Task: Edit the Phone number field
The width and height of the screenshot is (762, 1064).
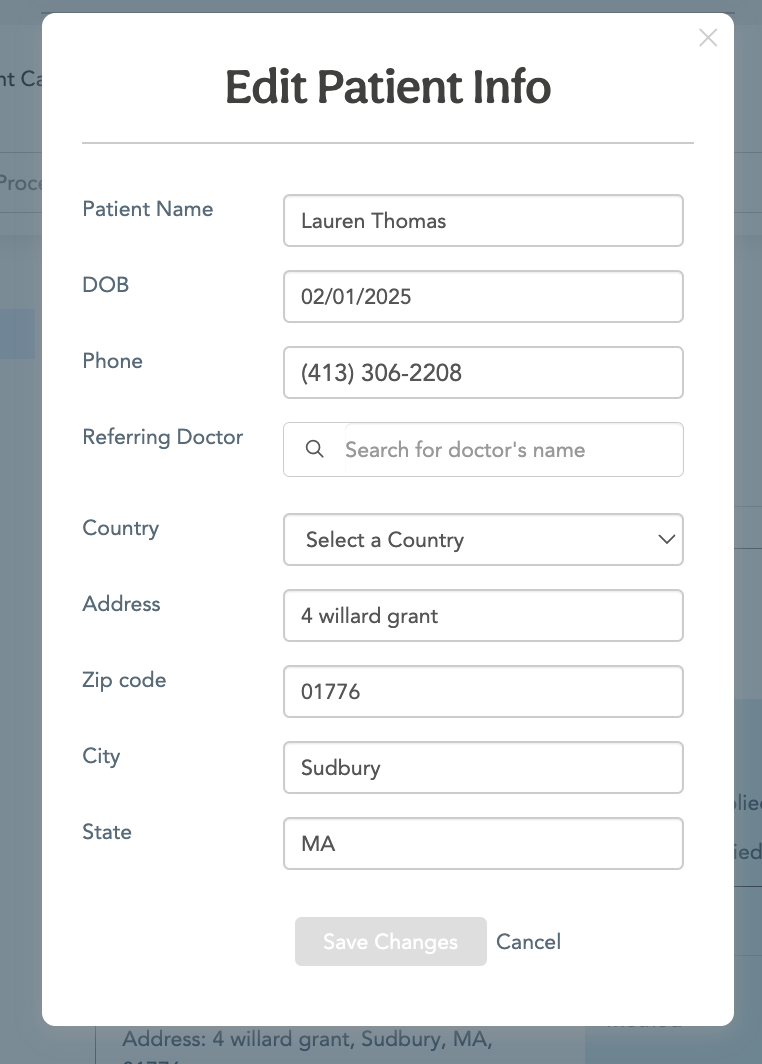Action: coord(483,373)
